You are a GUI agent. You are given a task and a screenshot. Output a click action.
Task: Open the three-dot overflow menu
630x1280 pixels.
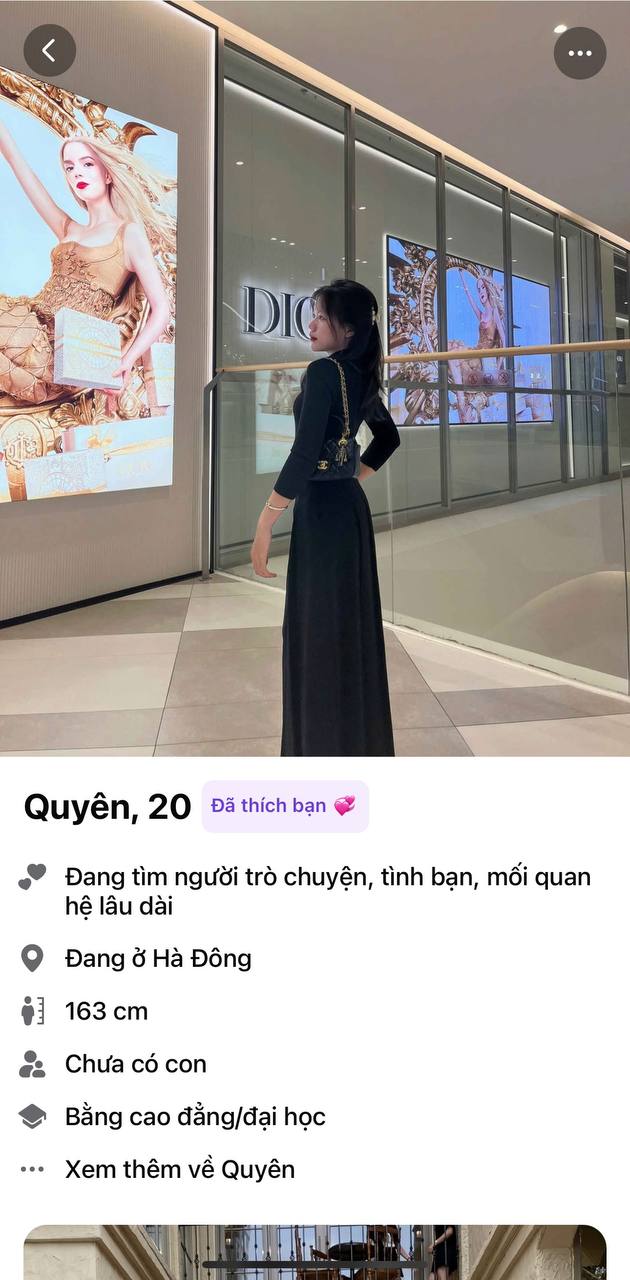pos(580,53)
